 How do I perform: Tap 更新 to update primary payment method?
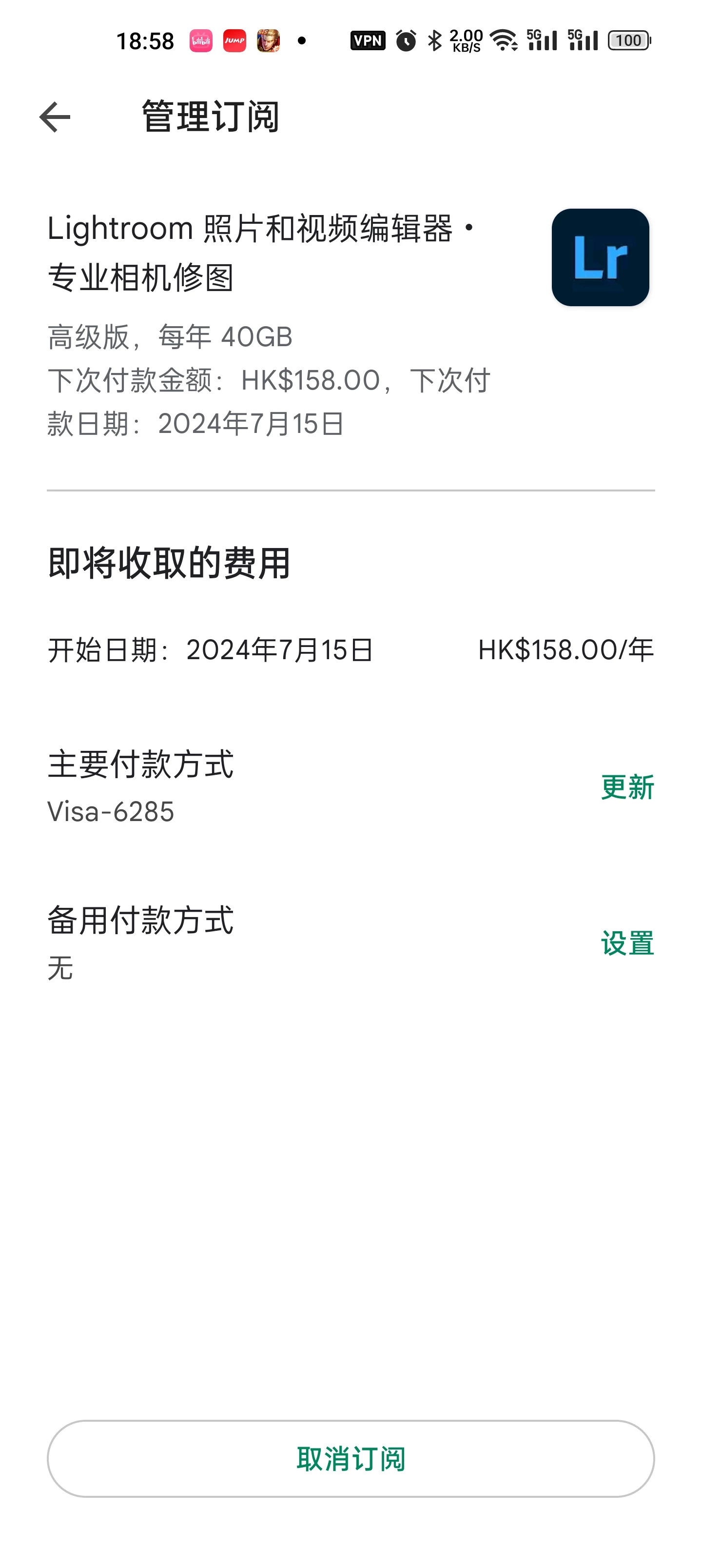pos(627,787)
